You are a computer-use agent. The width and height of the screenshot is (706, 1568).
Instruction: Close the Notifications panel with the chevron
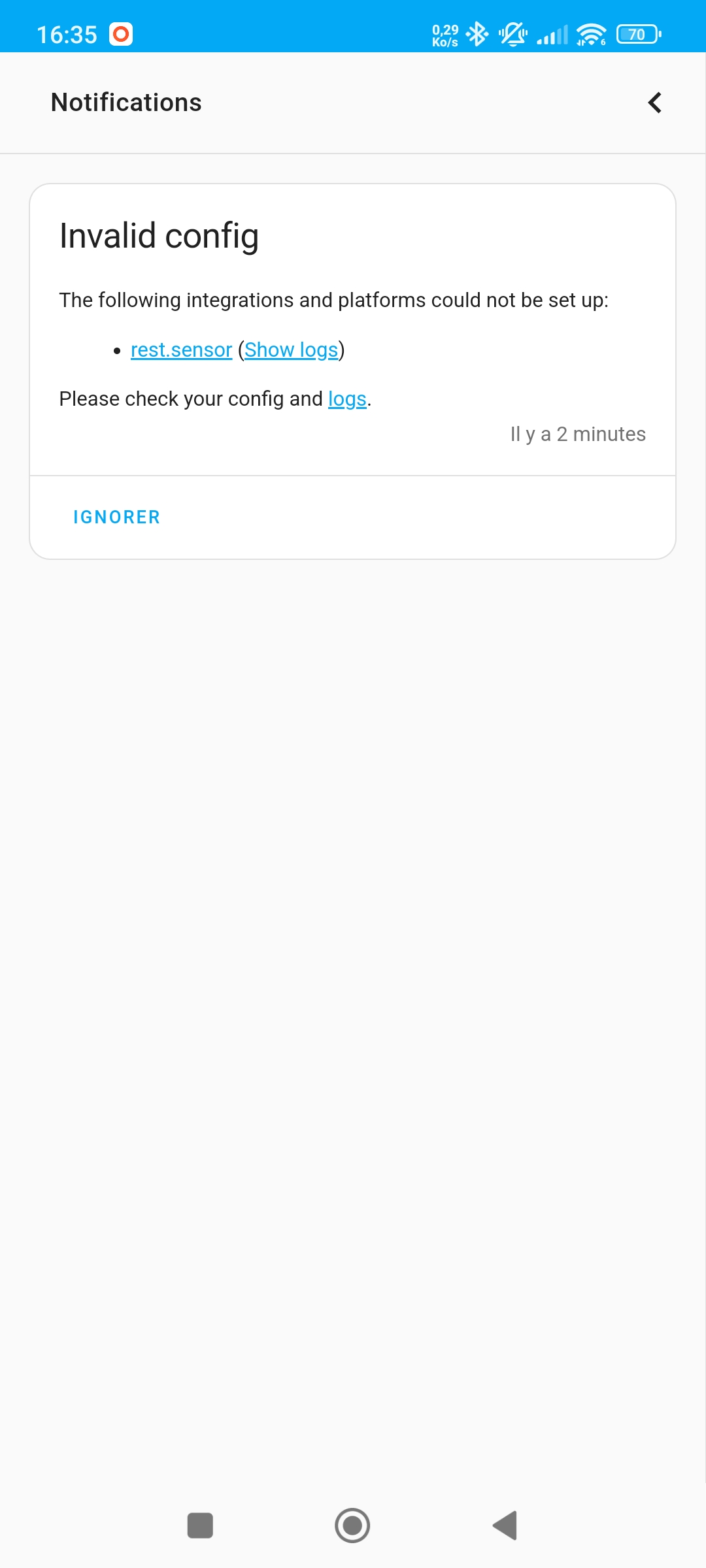point(654,103)
